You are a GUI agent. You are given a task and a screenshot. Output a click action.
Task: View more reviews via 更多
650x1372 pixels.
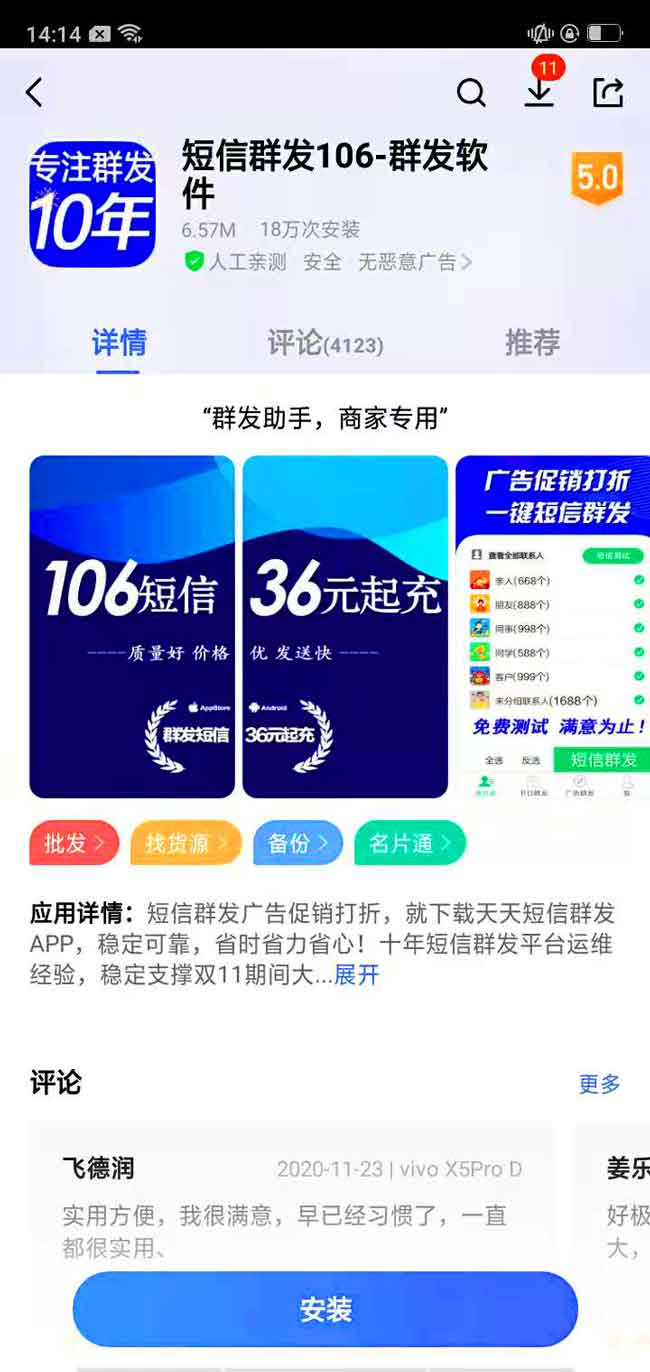tap(600, 1083)
